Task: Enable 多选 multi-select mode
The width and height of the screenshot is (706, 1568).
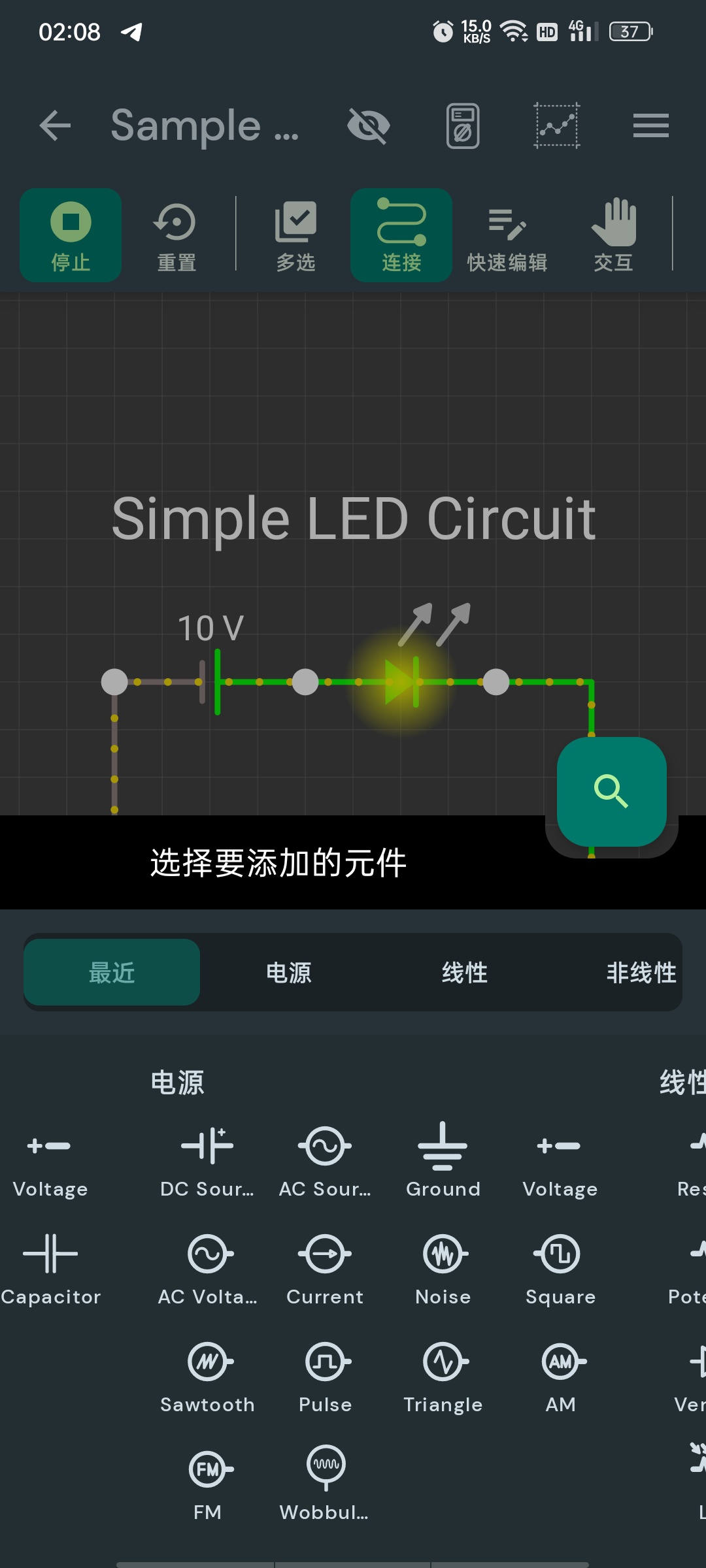Action: [x=295, y=235]
